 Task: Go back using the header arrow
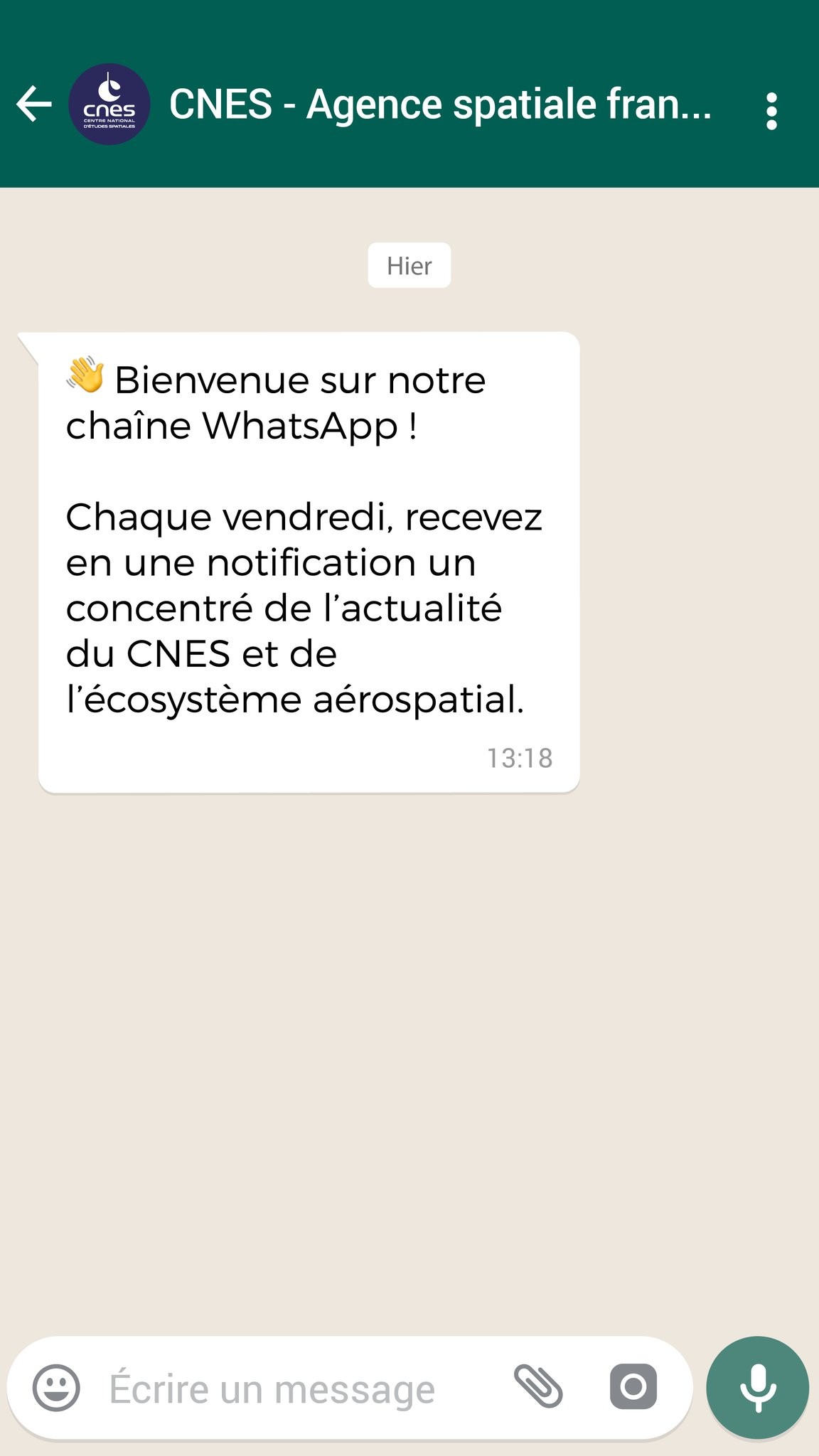coord(34,105)
